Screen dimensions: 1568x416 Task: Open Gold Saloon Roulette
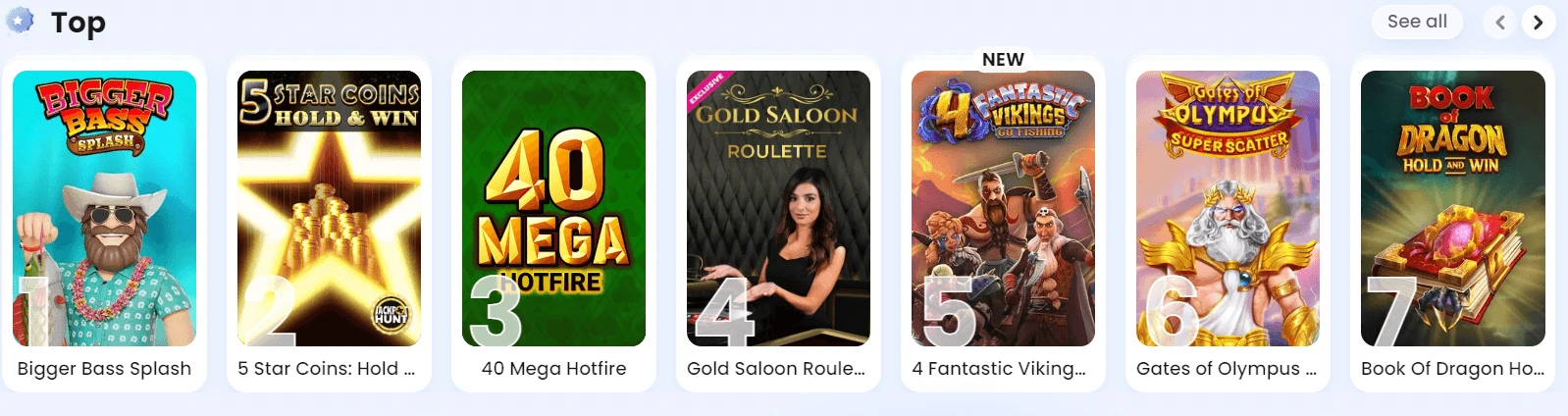(778, 209)
